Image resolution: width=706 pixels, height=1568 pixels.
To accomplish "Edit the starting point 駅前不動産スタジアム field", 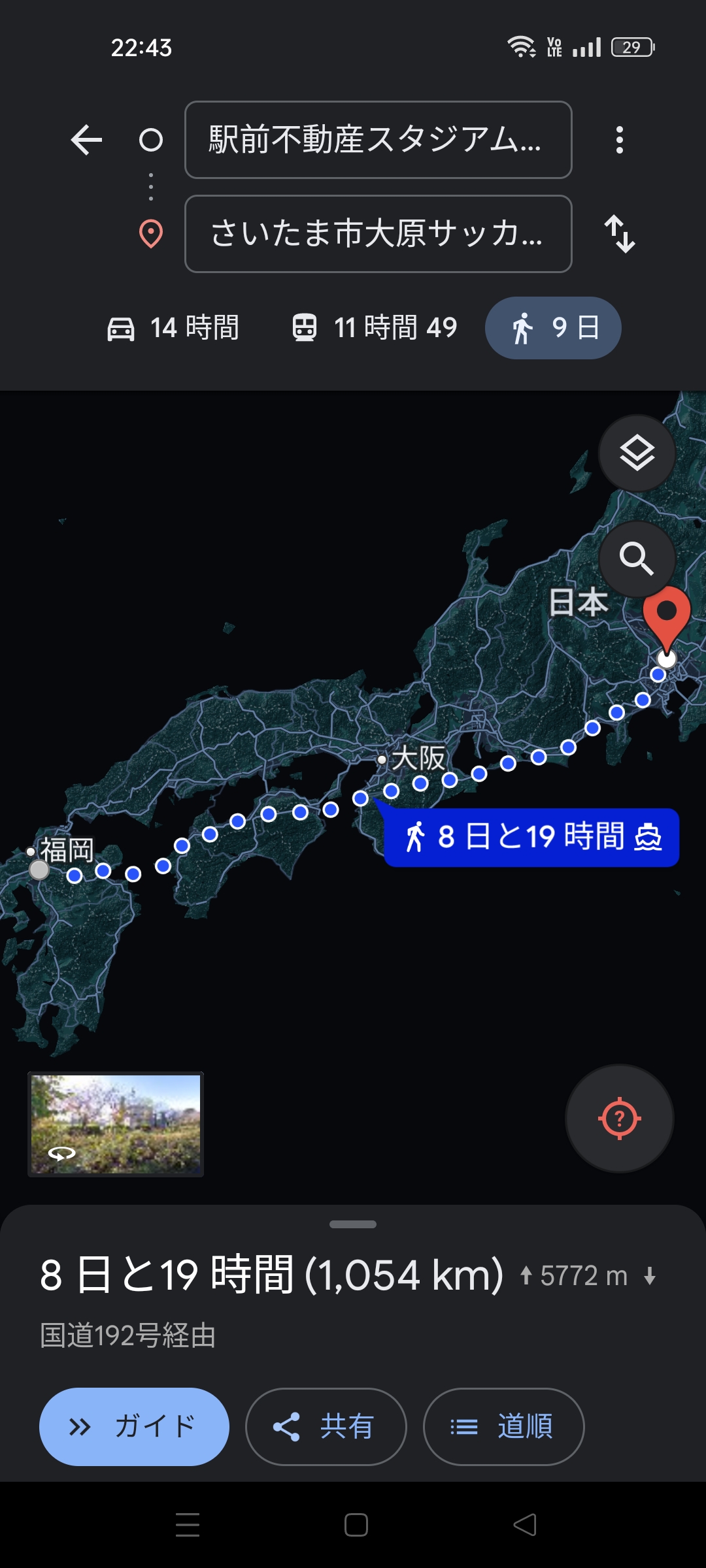I will [378, 140].
